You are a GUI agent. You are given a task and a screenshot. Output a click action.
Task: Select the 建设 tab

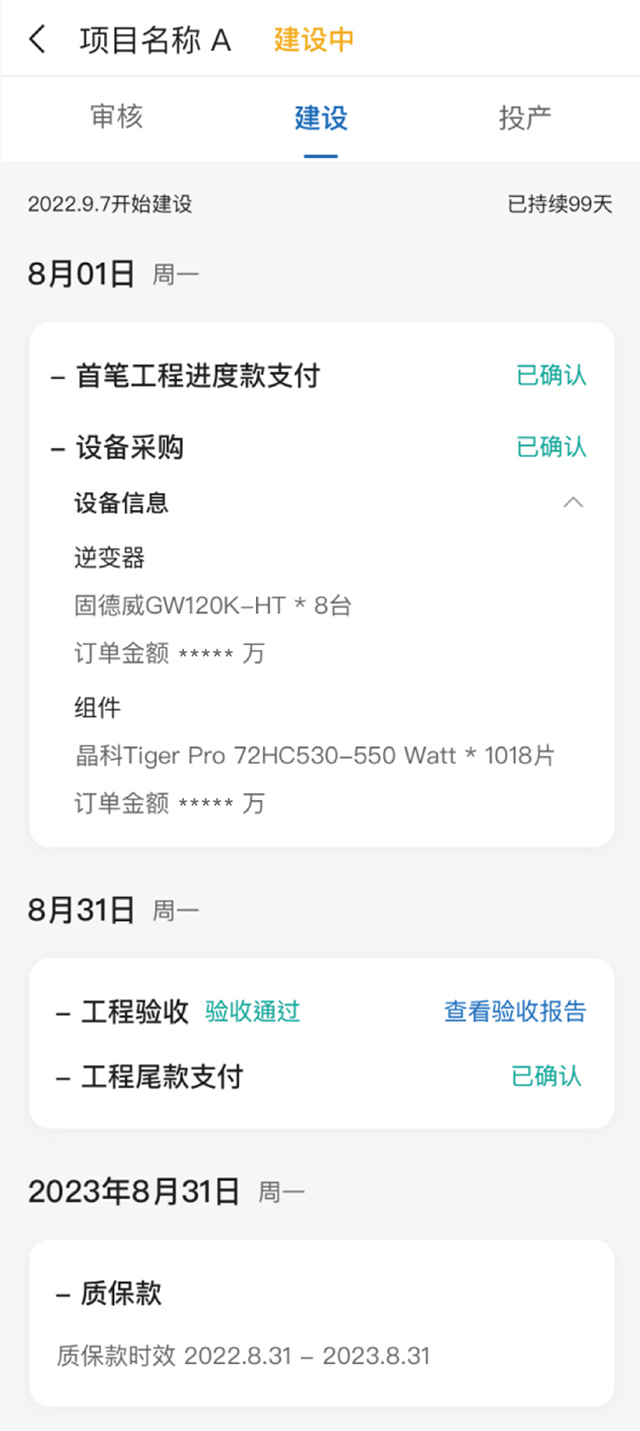pyautogui.click(x=321, y=118)
